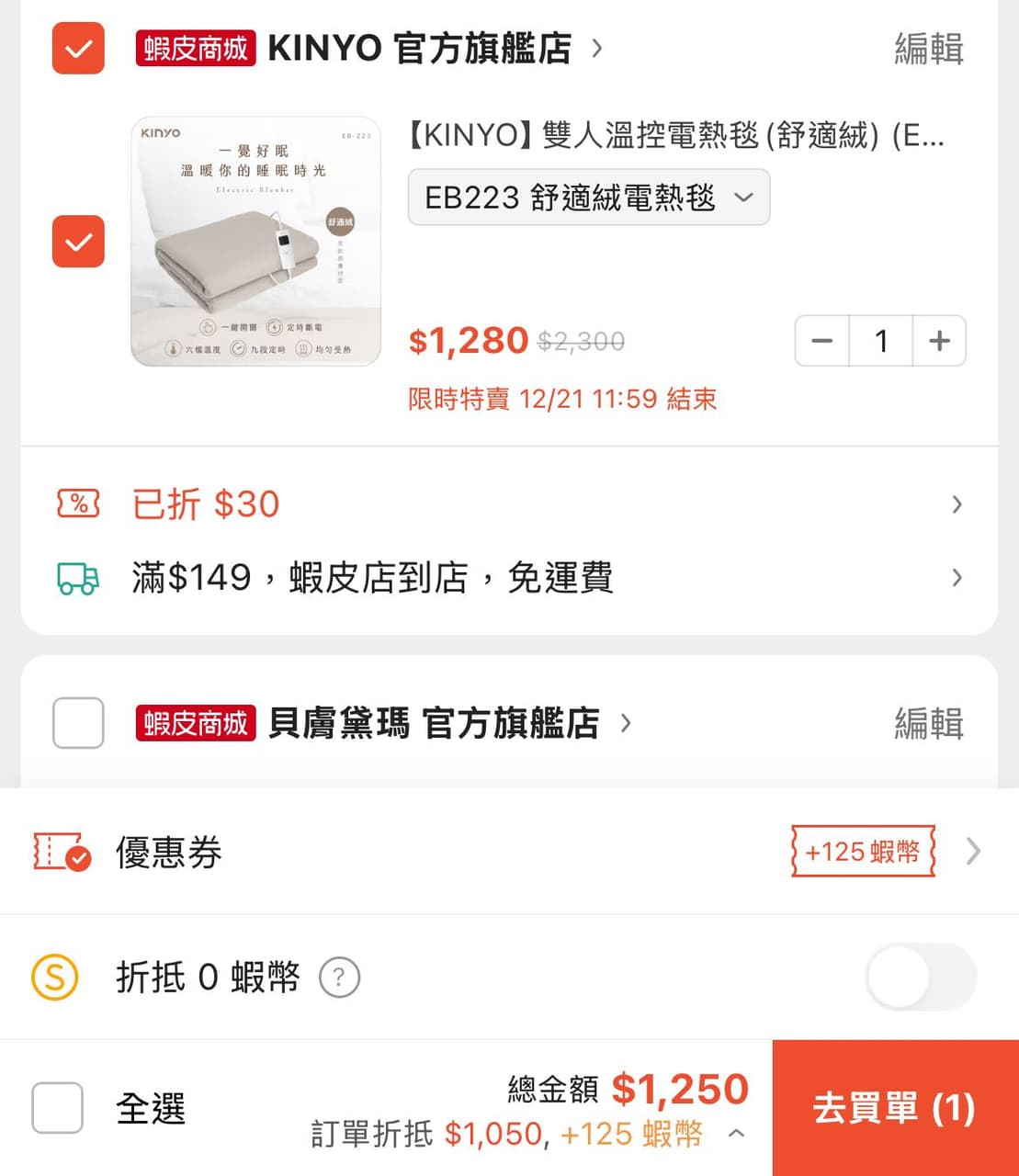Click the percent discount ticket icon beside 已折 $30
The image size is (1019, 1176).
click(77, 503)
